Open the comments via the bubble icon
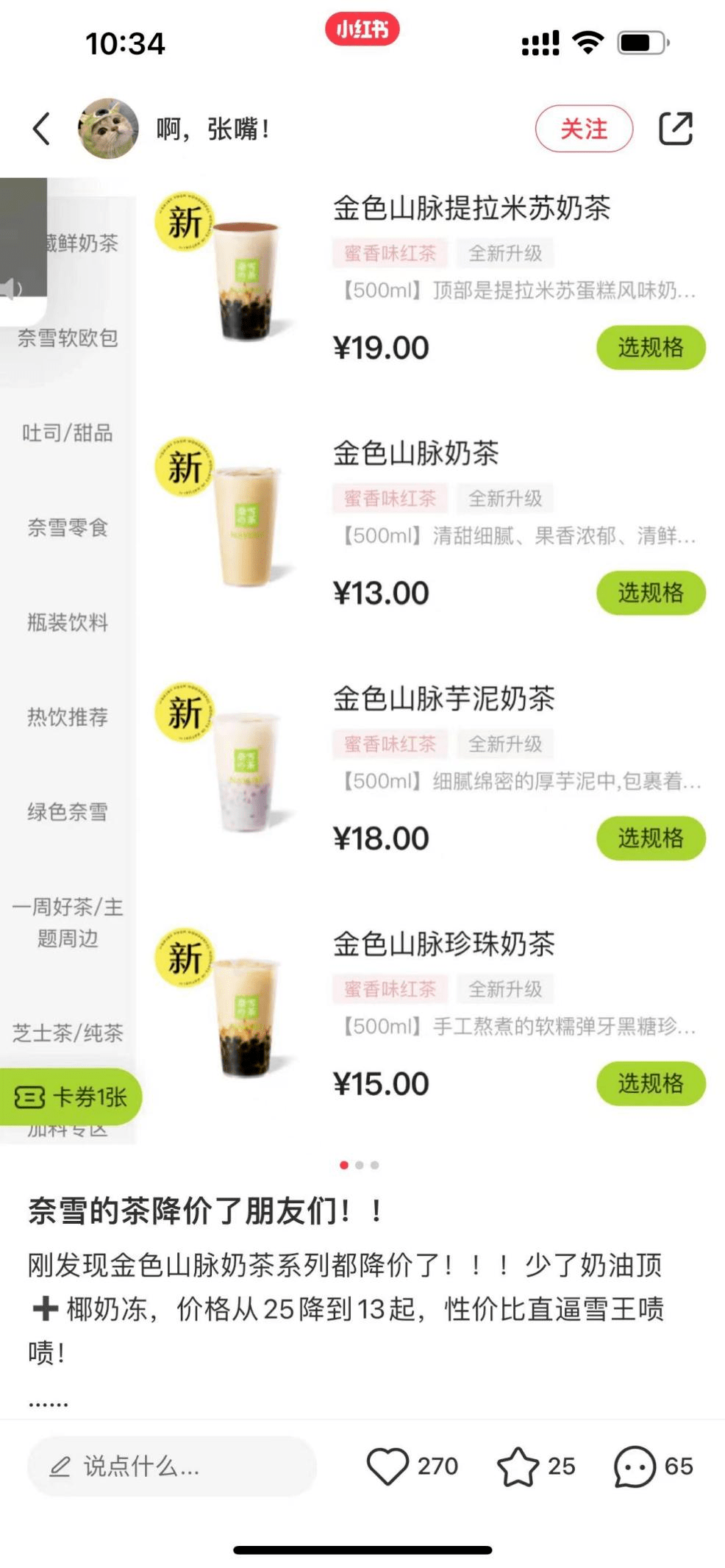The image size is (725, 1568). click(635, 1467)
